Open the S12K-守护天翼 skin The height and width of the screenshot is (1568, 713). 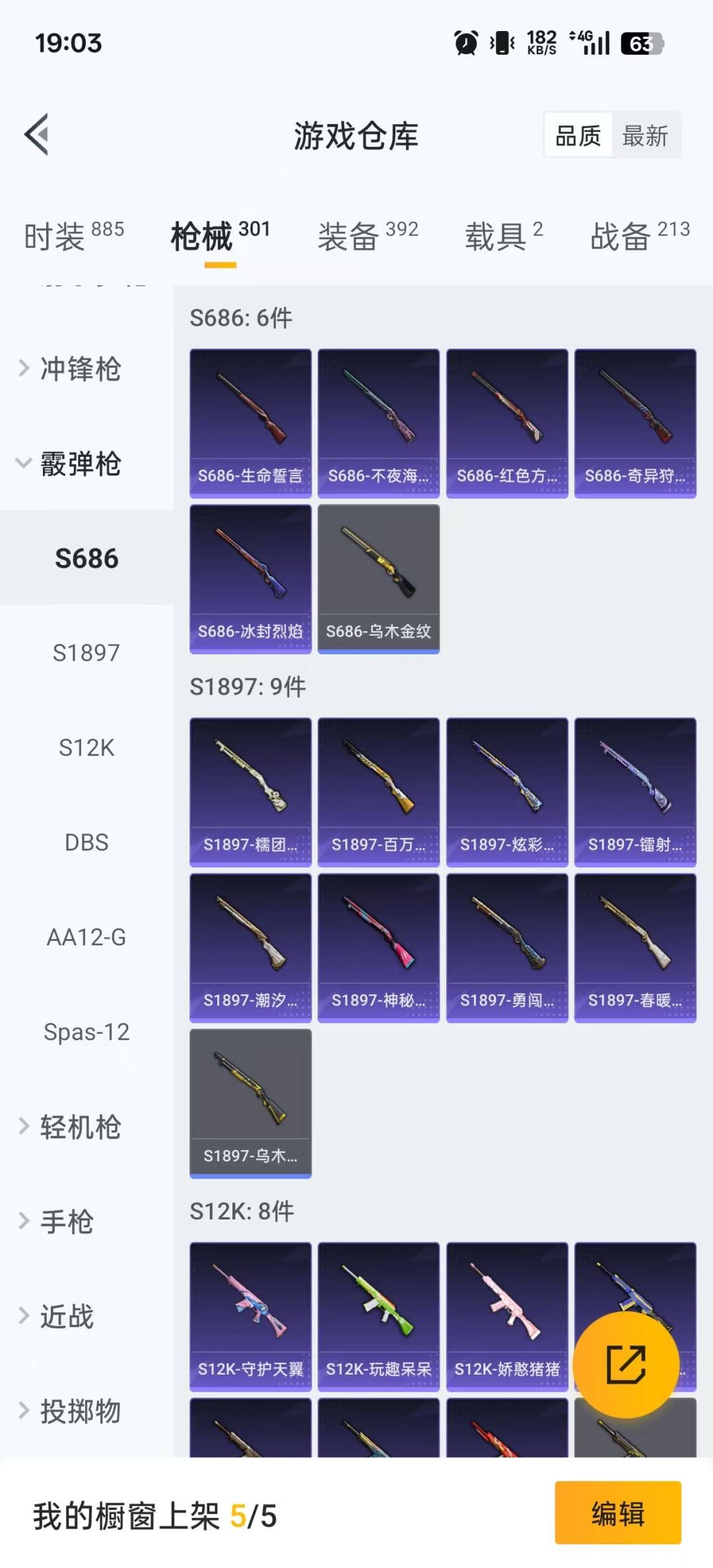point(250,1316)
